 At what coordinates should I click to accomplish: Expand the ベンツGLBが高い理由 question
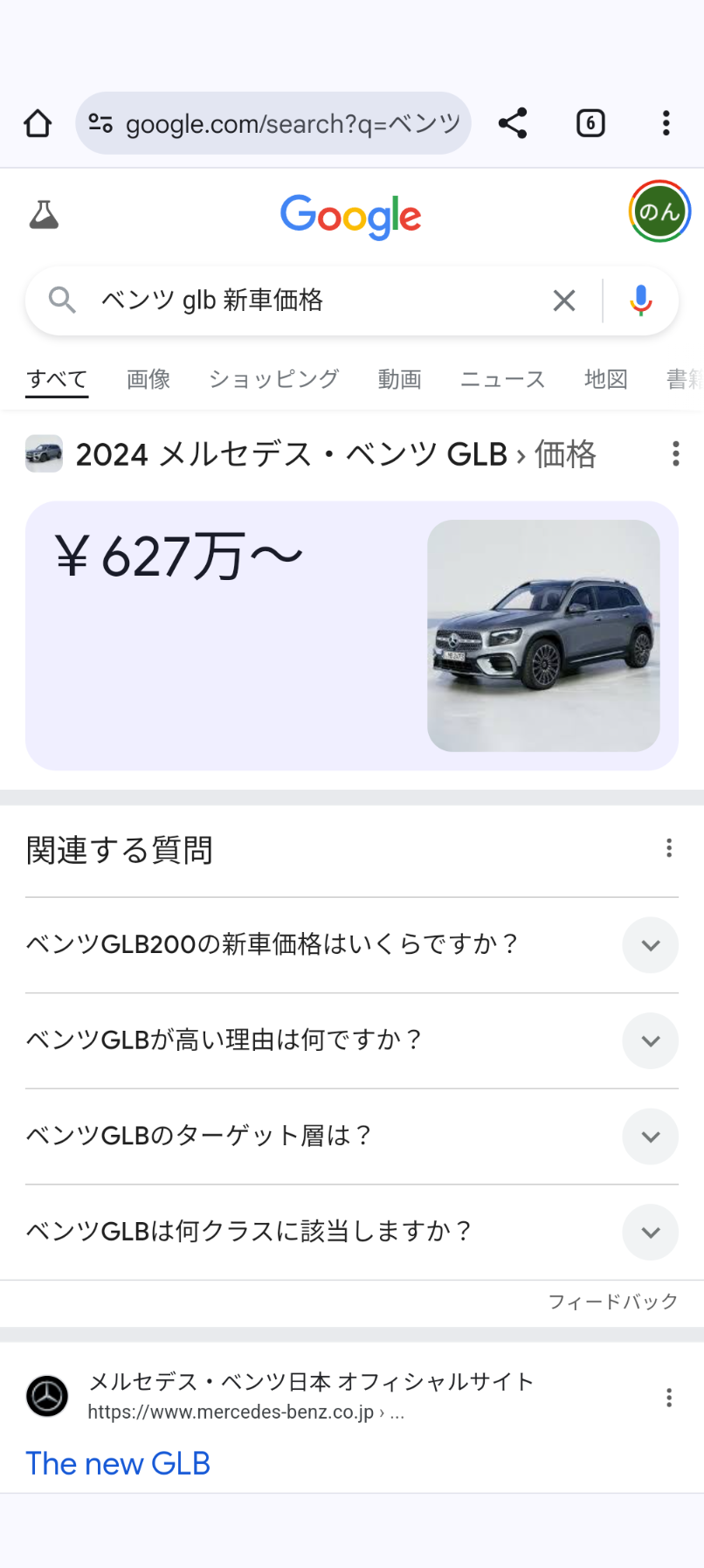pos(650,1040)
